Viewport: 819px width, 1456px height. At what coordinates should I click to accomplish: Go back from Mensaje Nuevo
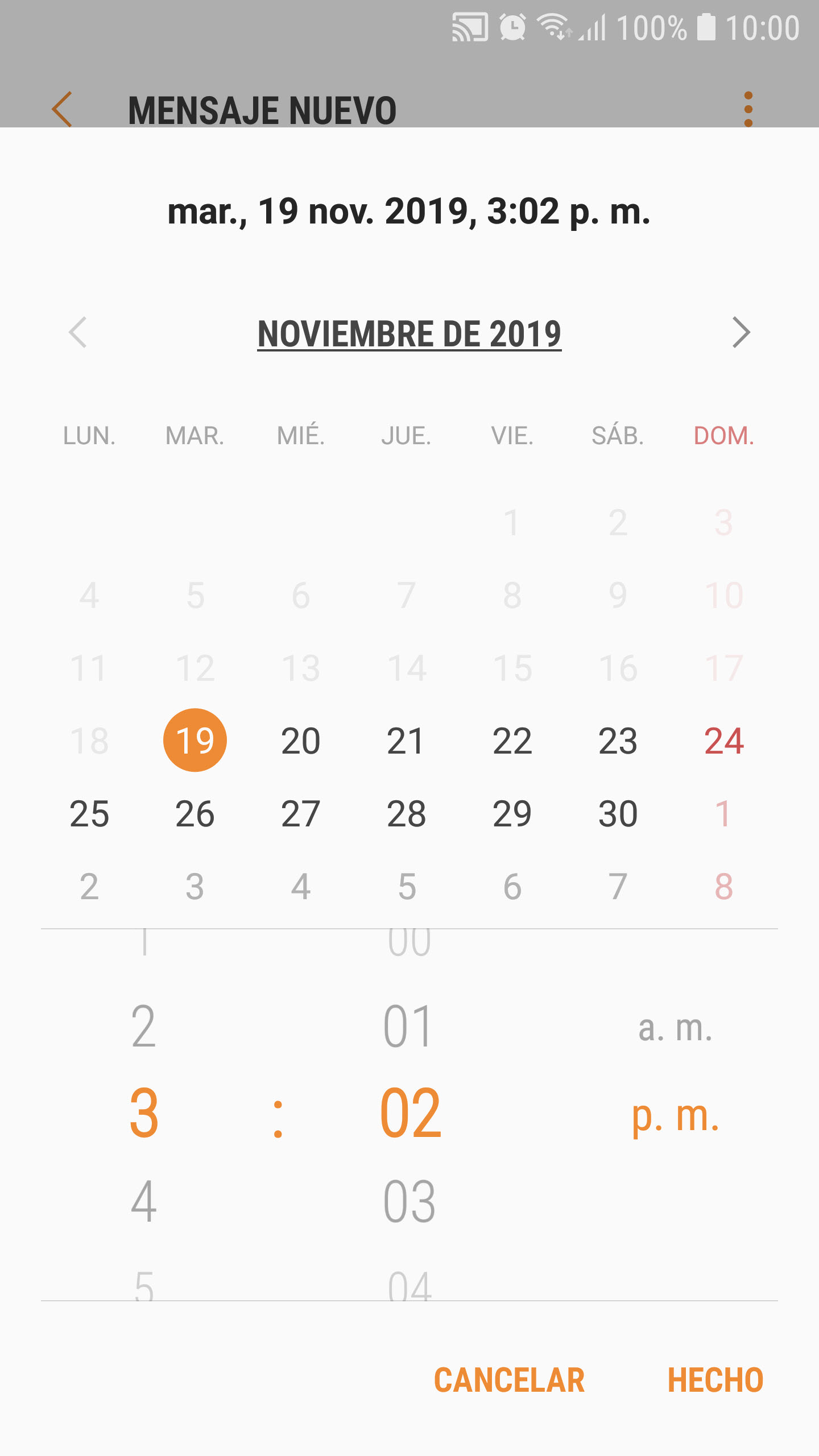[x=62, y=109]
